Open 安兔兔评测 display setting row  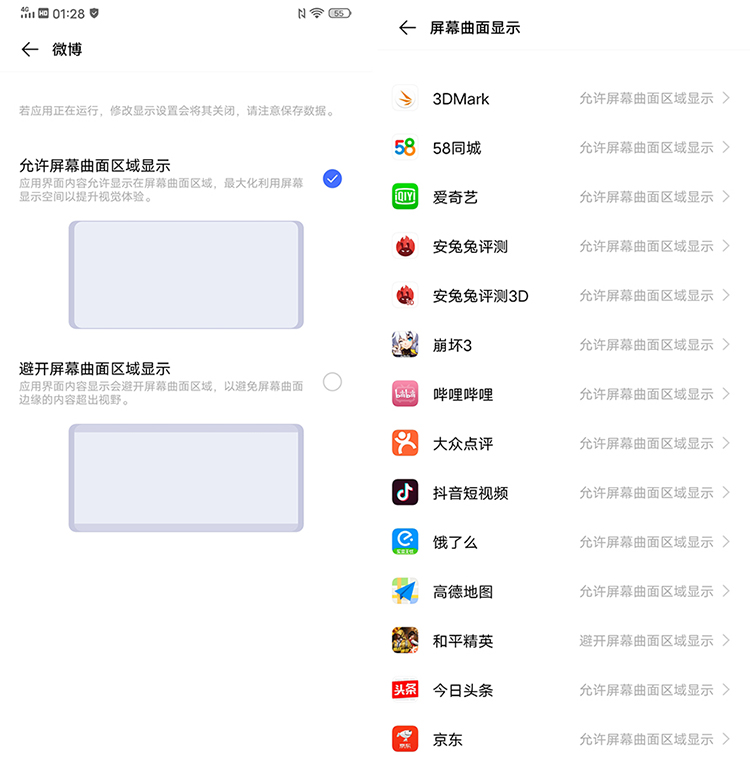[562, 246]
